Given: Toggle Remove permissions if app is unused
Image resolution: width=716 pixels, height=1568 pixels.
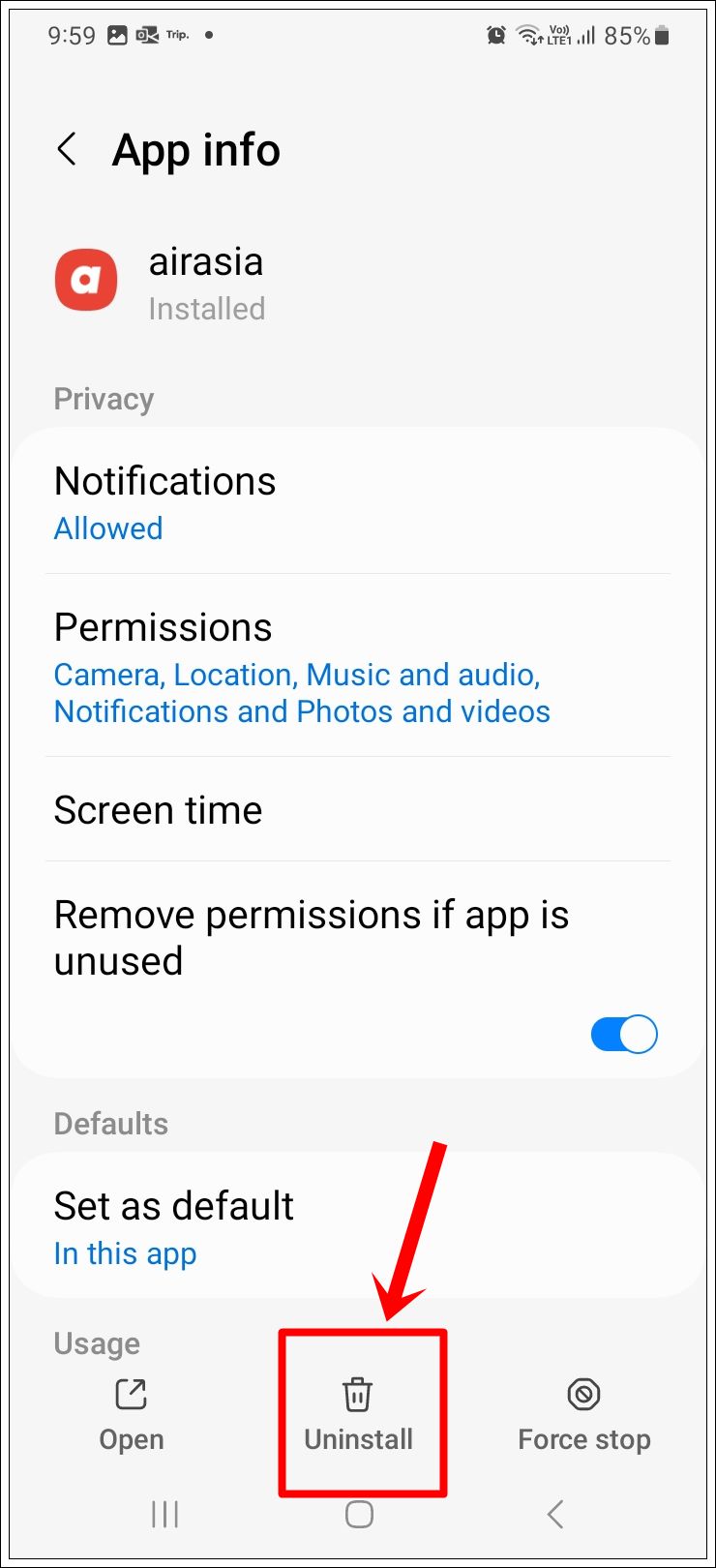Looking at the screenshot, I should click(623, 1034).
